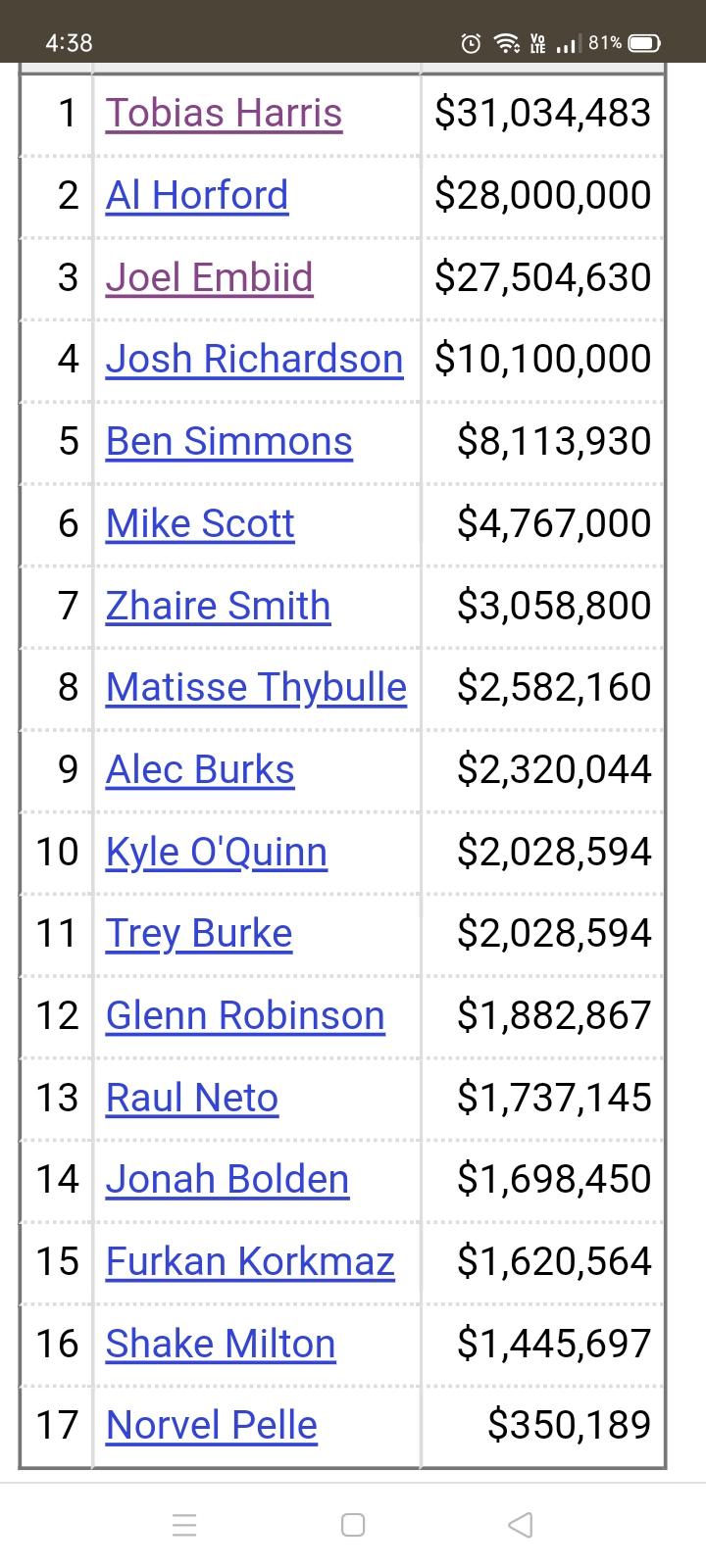The image size is (706, 1568).
Task: Open Matisse Thybulle player link
Action: 256,687
